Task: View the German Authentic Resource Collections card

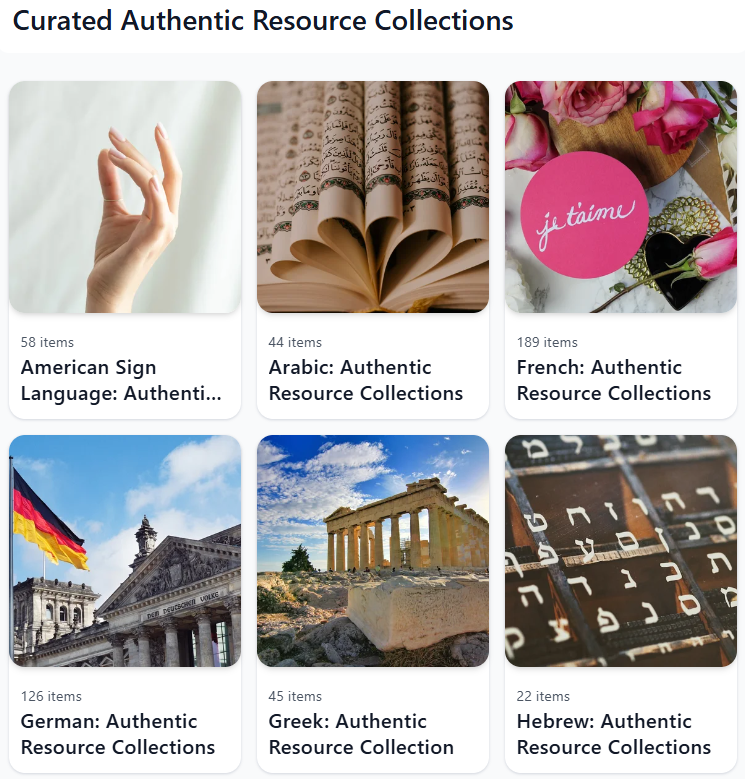Action: pyautogui.click(x=124, y=734)
